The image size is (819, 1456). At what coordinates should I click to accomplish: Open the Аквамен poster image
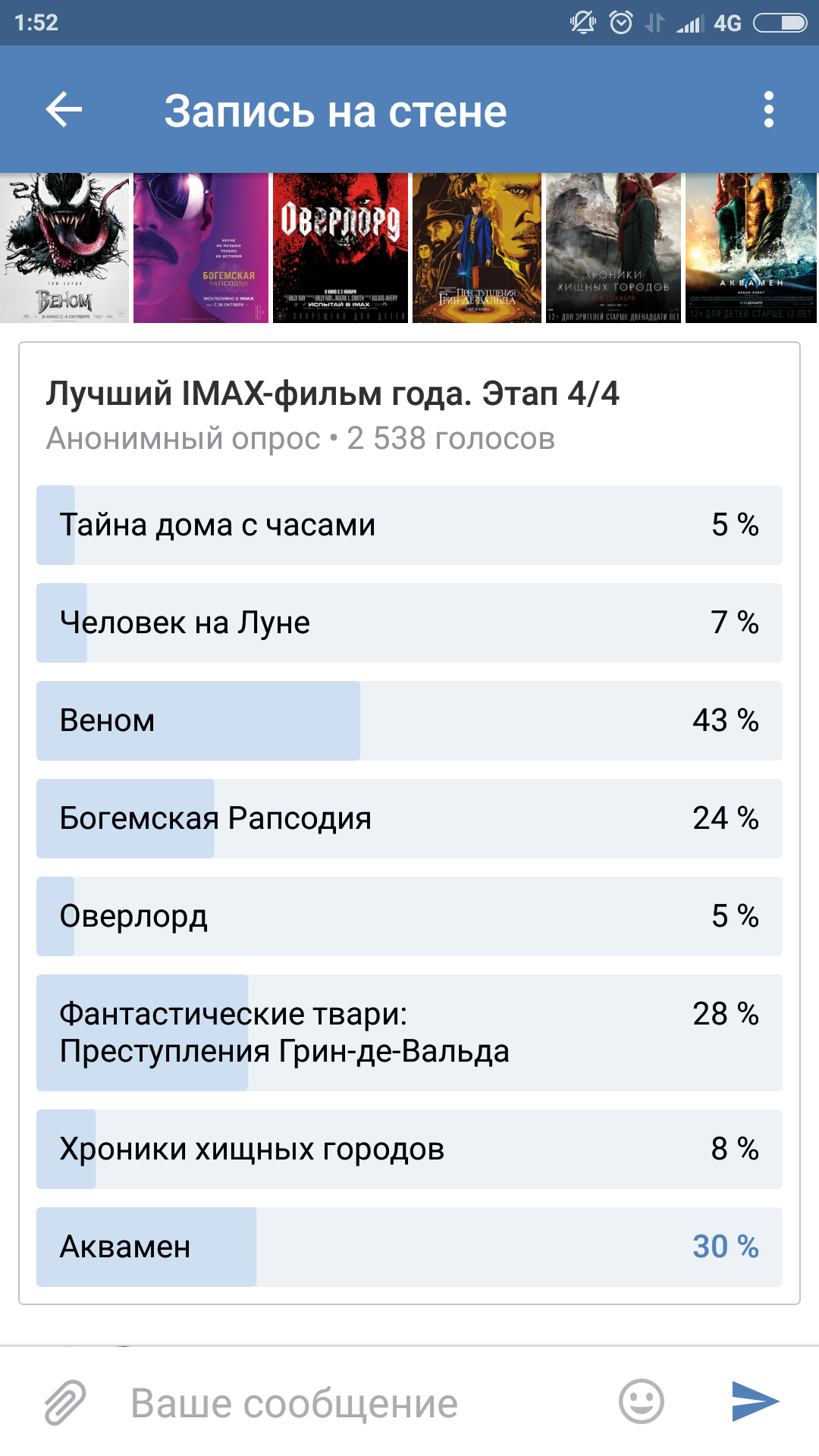click(x=752, y=248)
